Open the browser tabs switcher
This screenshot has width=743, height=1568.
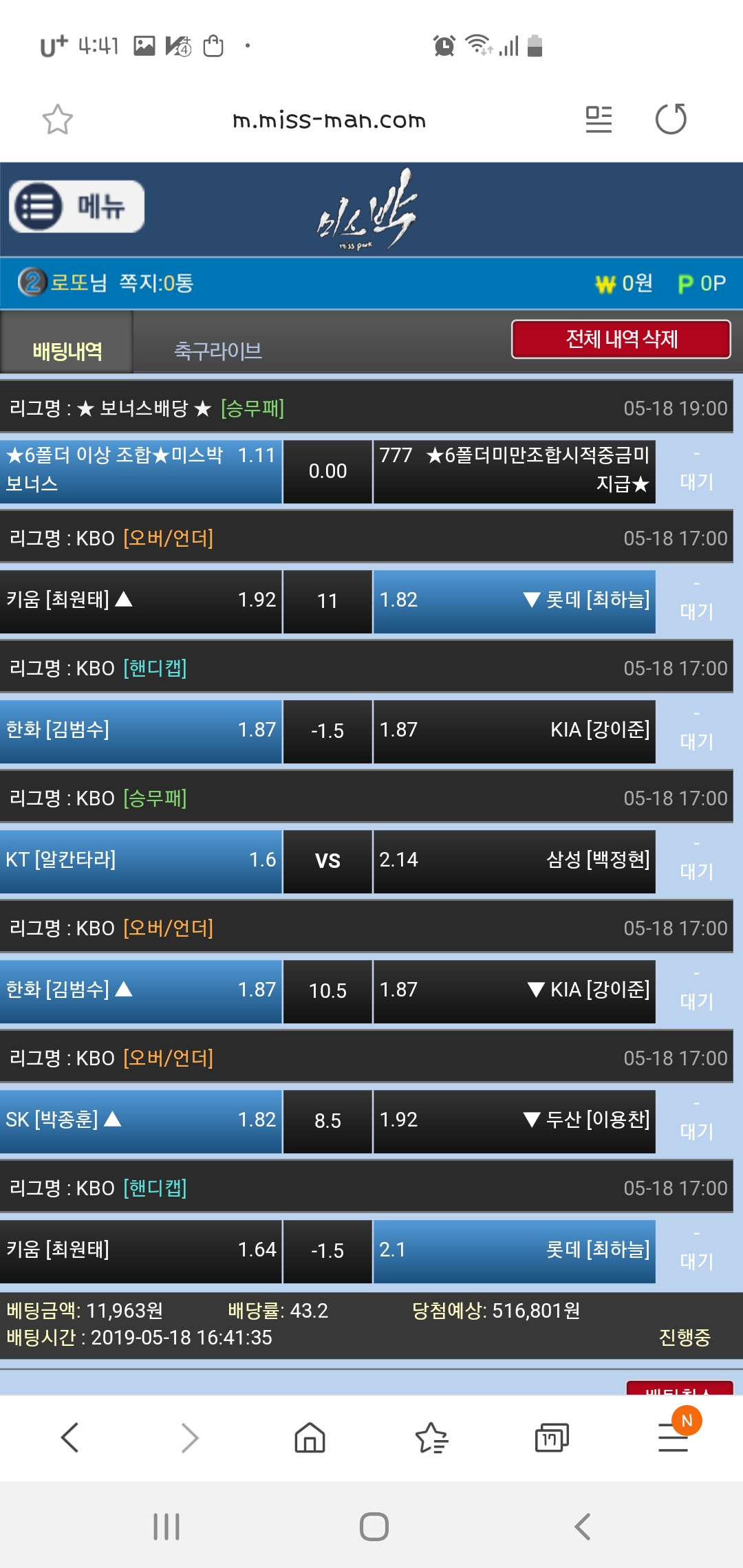552,1437
